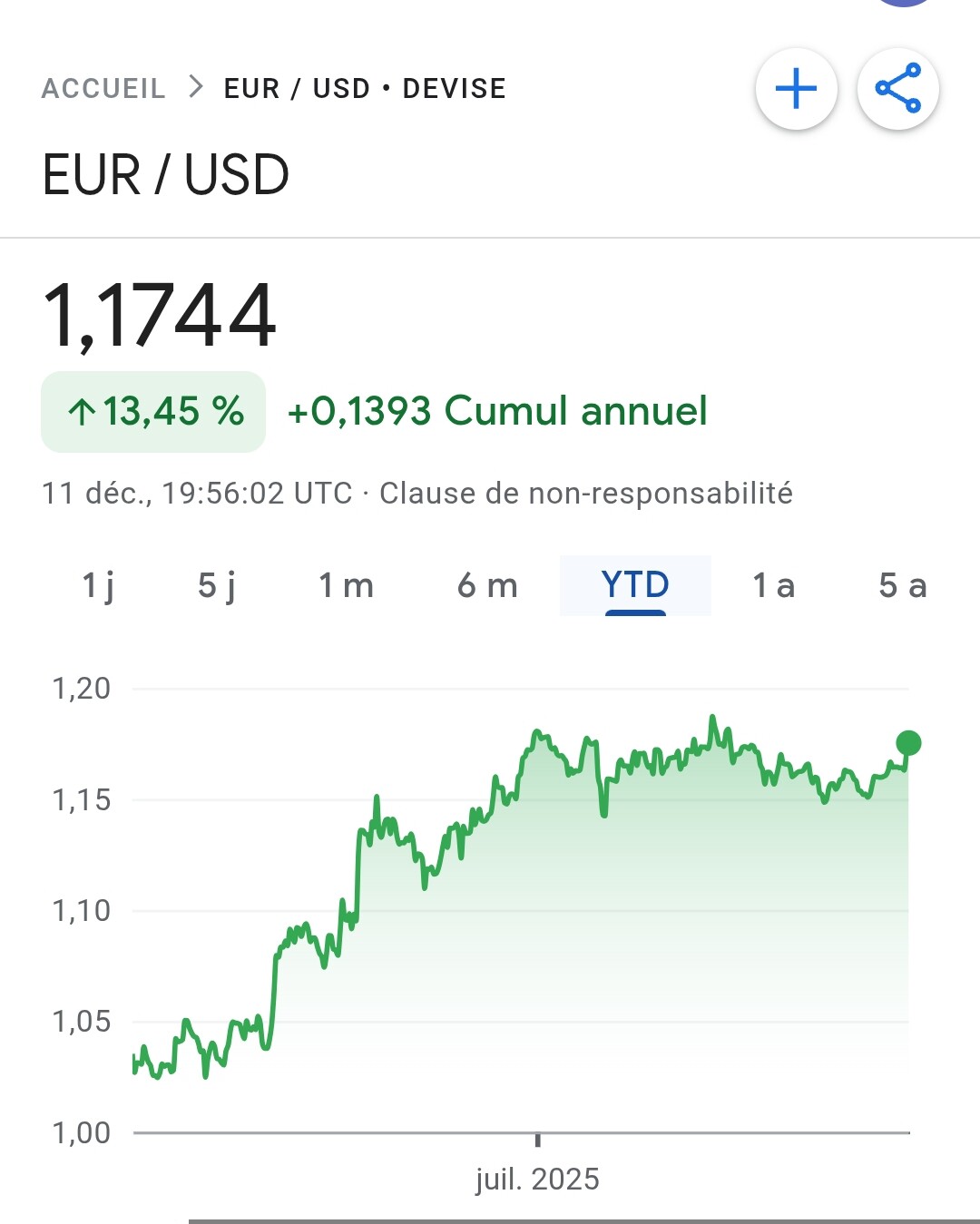
Task: Switch to 6 m chart view
Action: (x=487, y=585)
